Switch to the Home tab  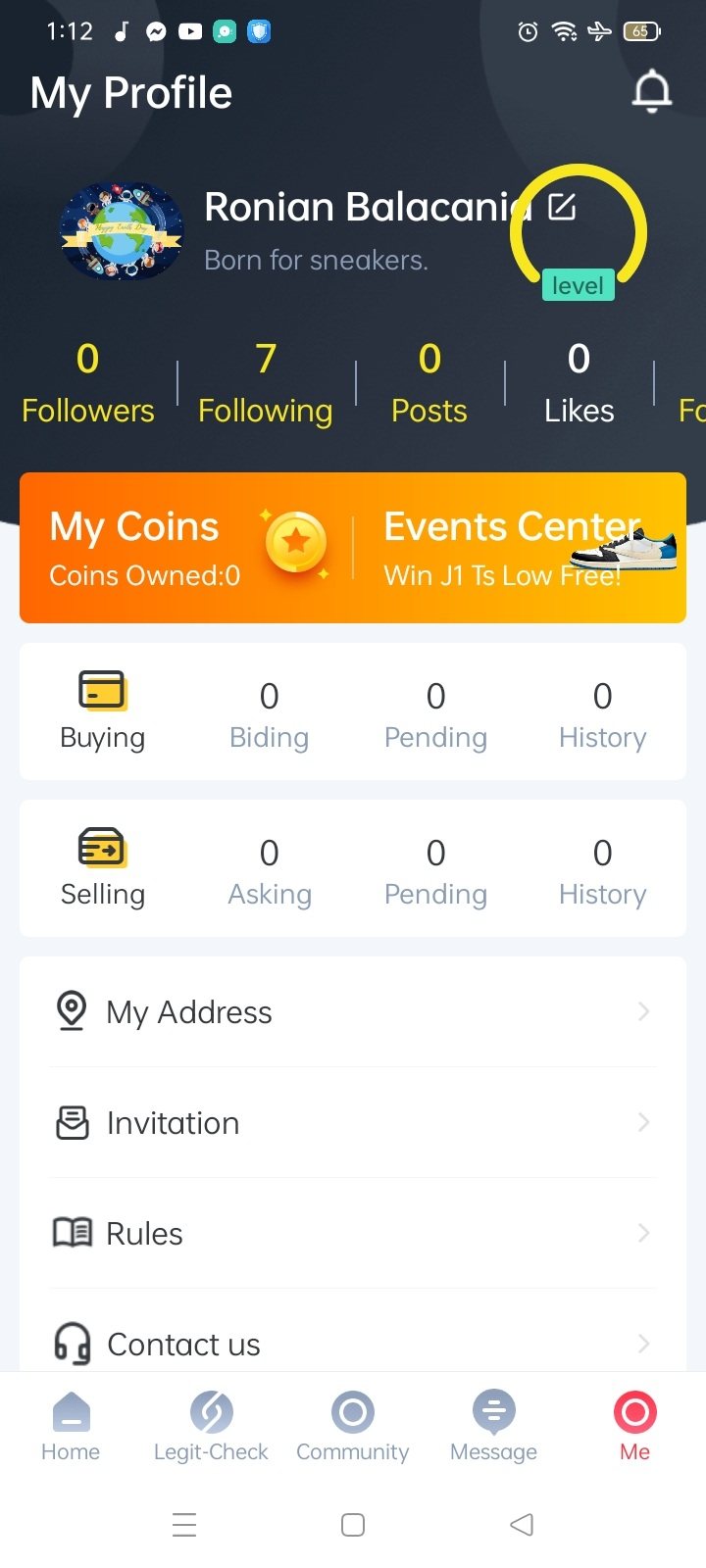[71, 1426]
